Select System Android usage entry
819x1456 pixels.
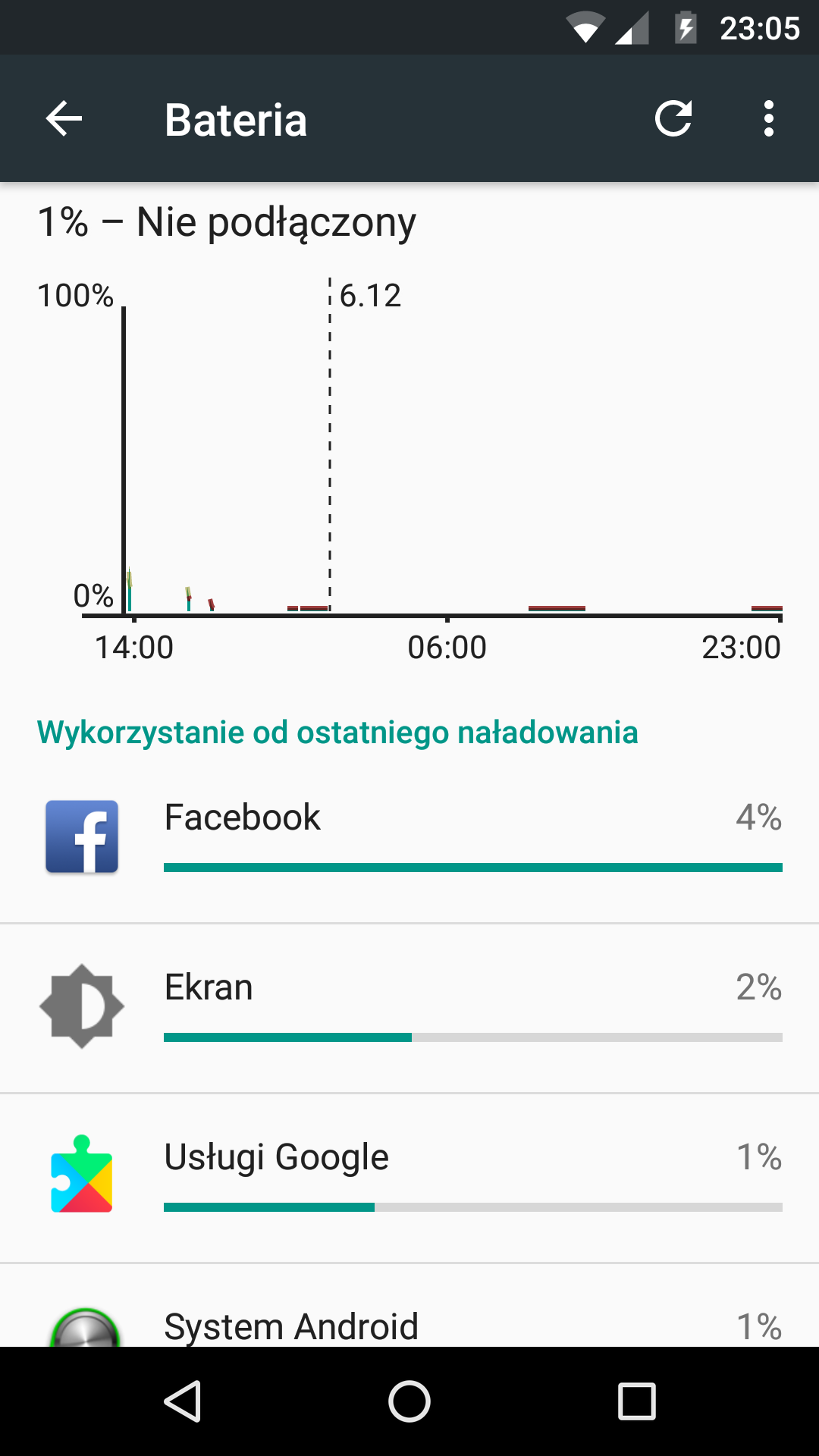[409, 1306]
